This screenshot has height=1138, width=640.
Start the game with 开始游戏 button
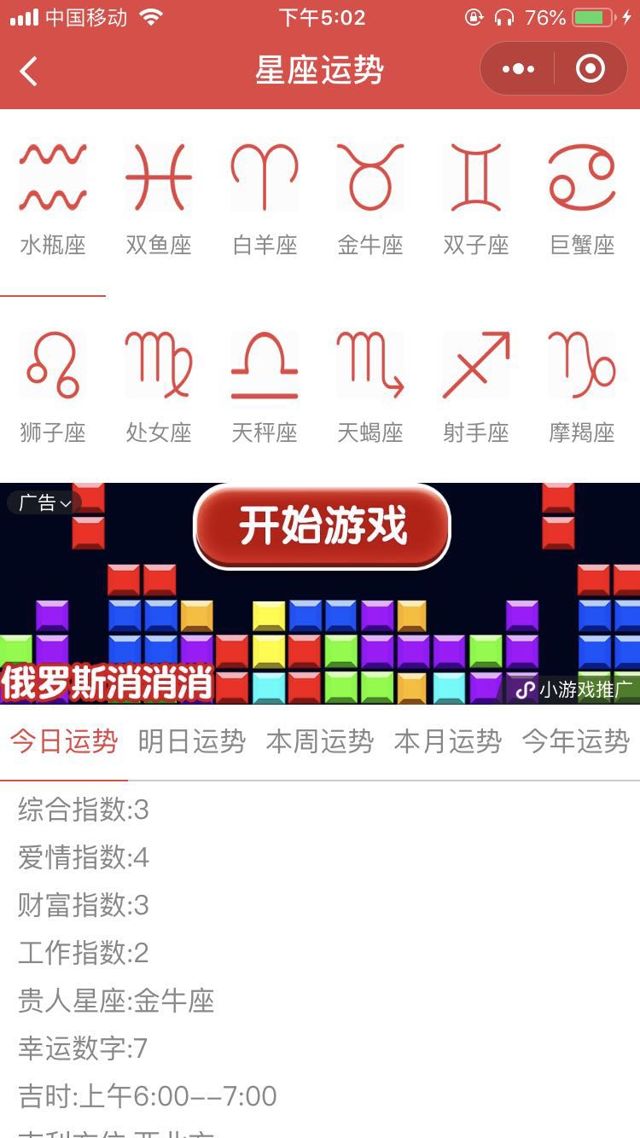(322, 526)
